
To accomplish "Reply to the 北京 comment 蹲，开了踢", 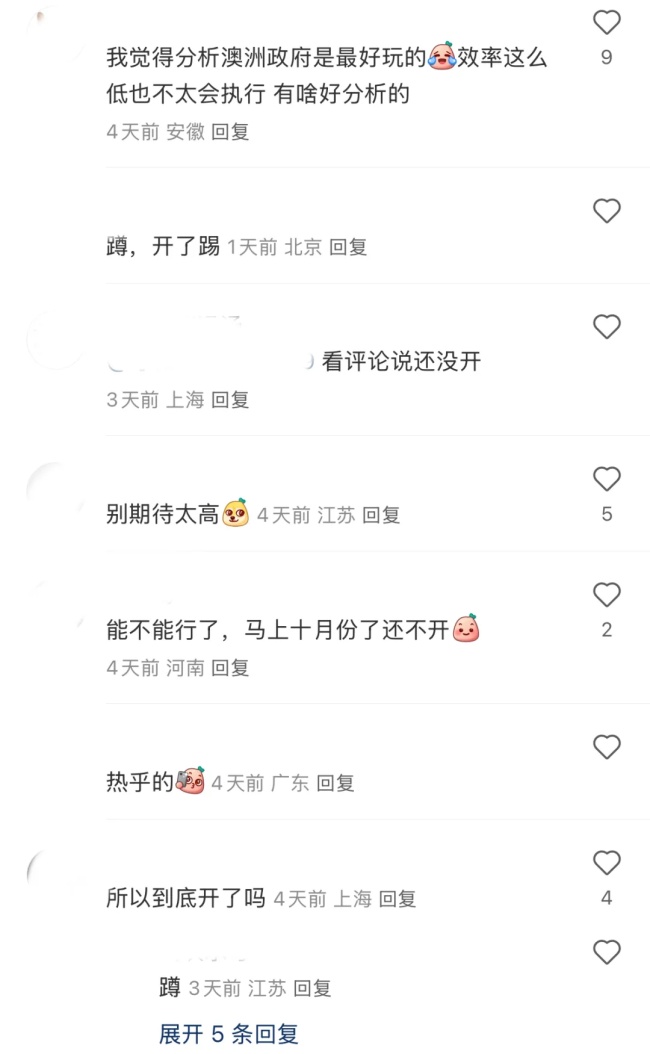I will pyautogui.click(x=348, y=247).
